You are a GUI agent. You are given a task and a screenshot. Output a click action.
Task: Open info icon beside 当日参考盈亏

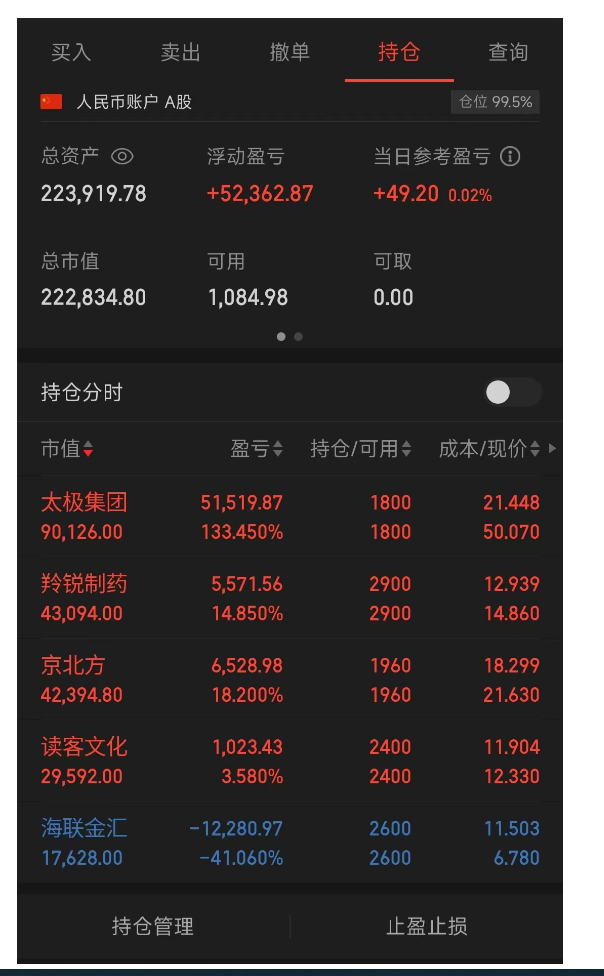pyautogui.click(x=510, y=156)
